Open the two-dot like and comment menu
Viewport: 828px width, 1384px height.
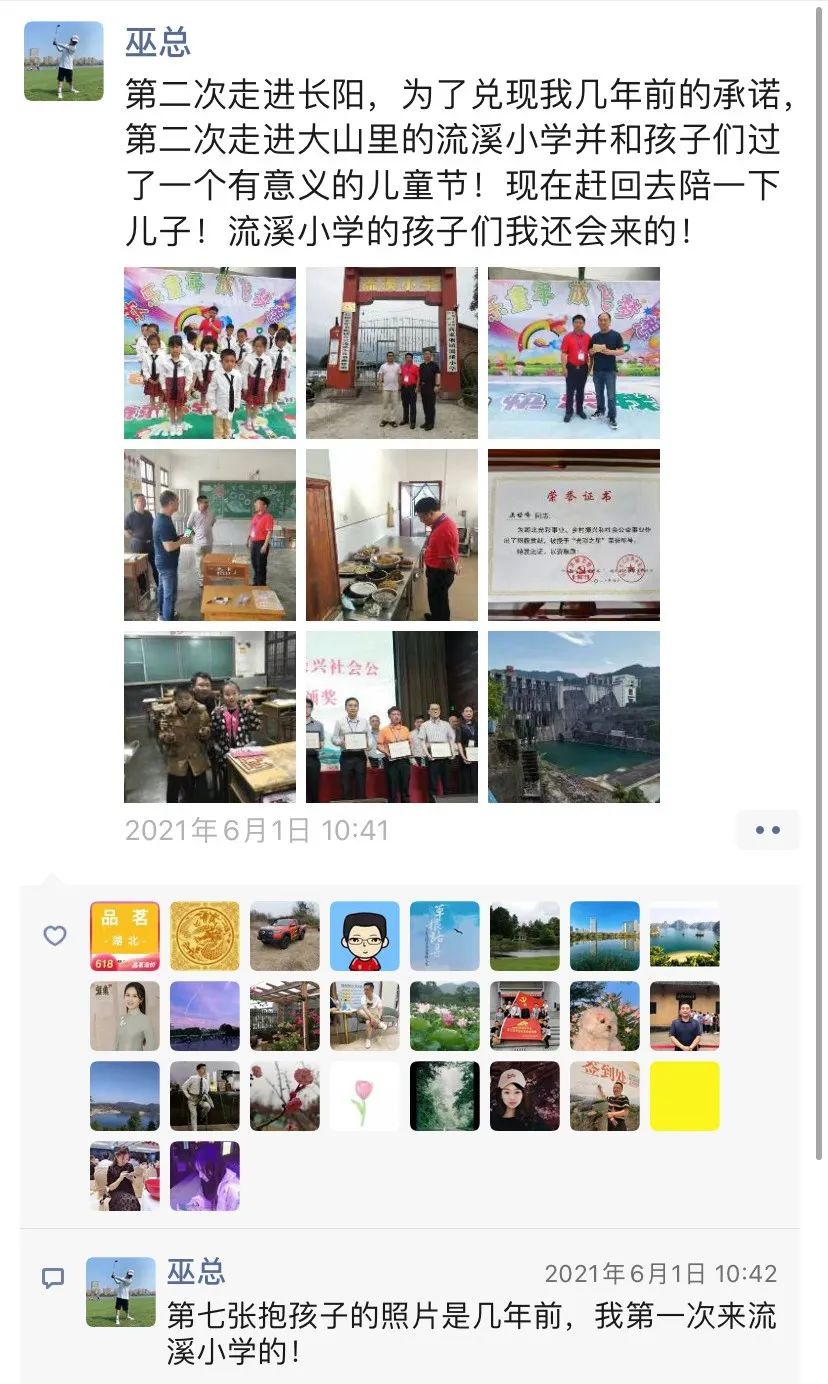pyautogui.click(x=767, y=830)
